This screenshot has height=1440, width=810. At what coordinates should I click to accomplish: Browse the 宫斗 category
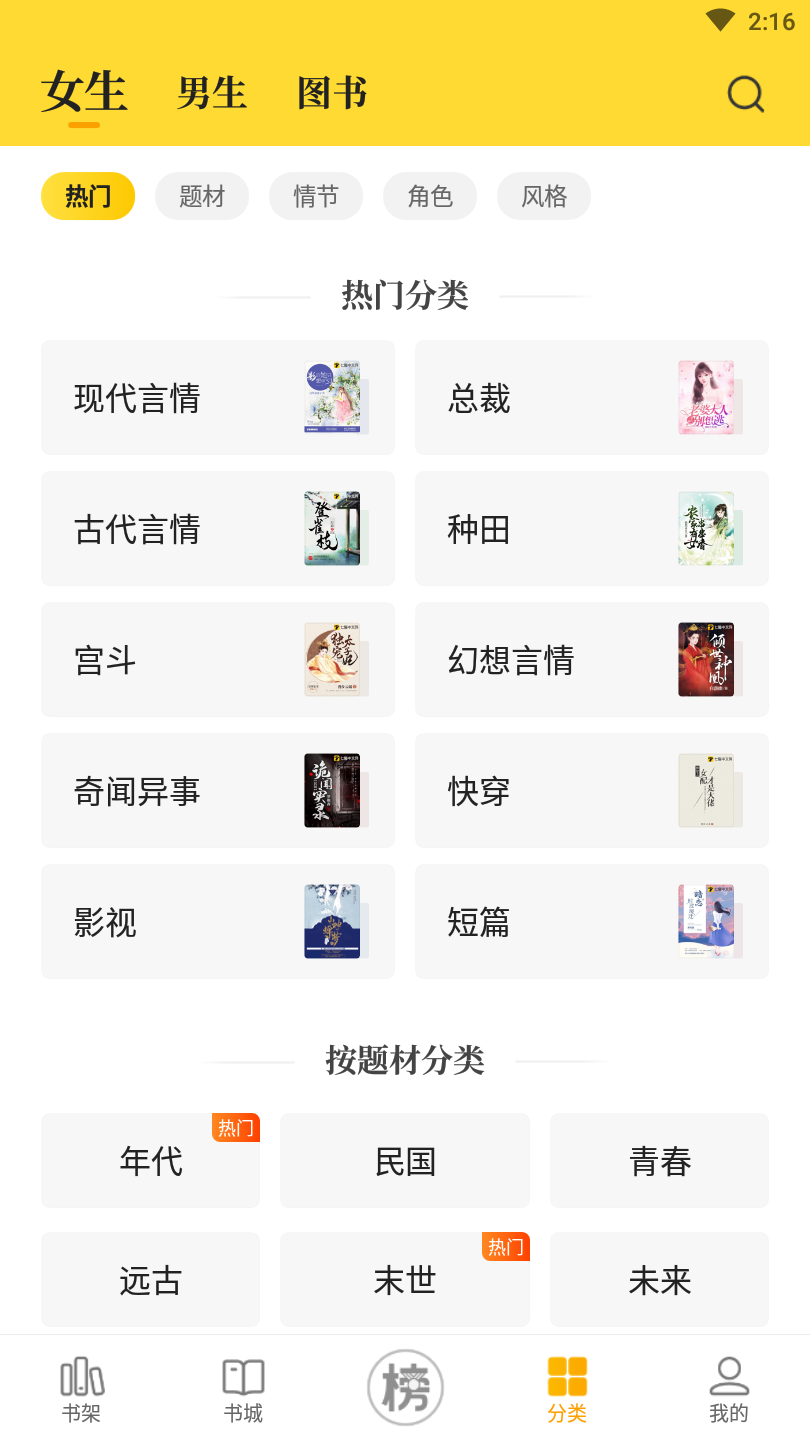(x=218, y=660)
